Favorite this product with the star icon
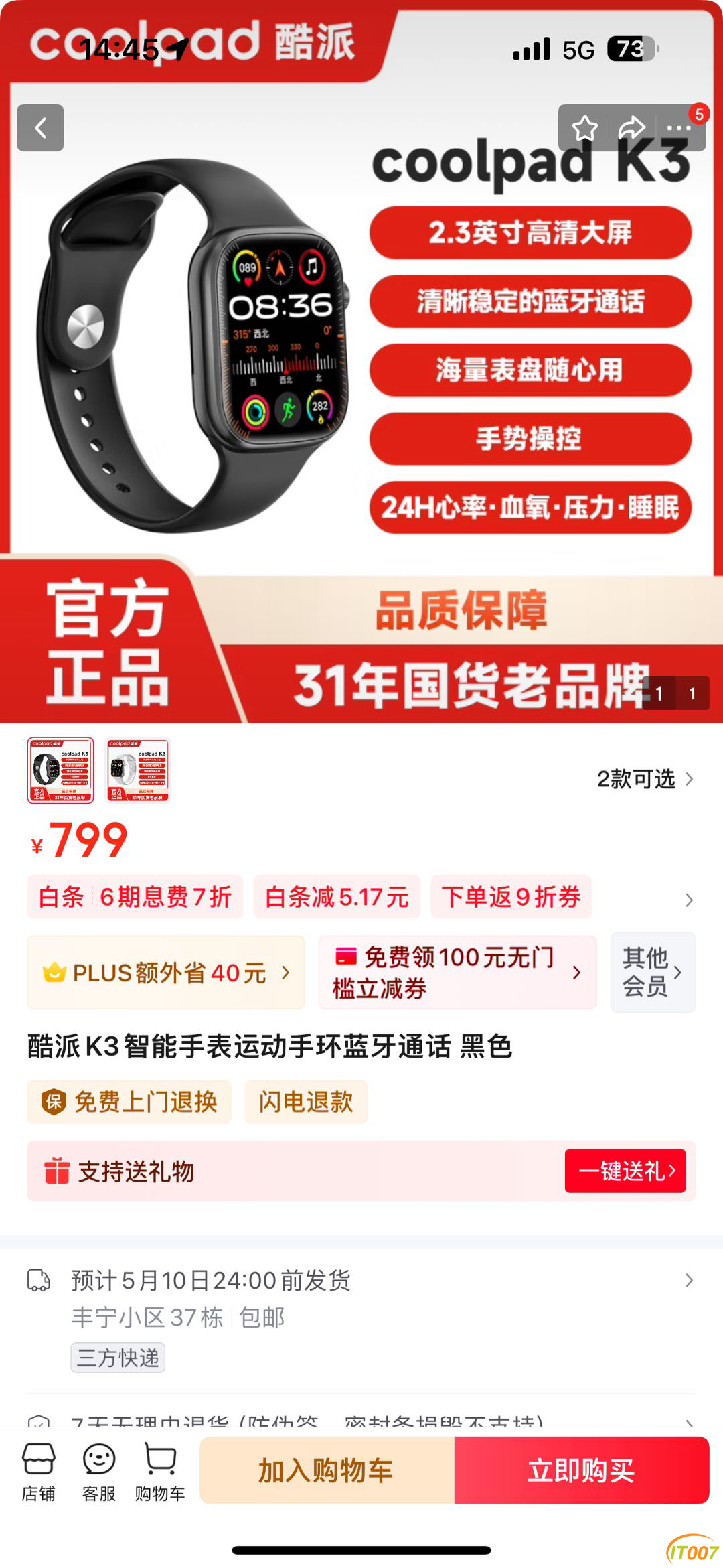723x1568 pixels. click(x=584, y=128)
